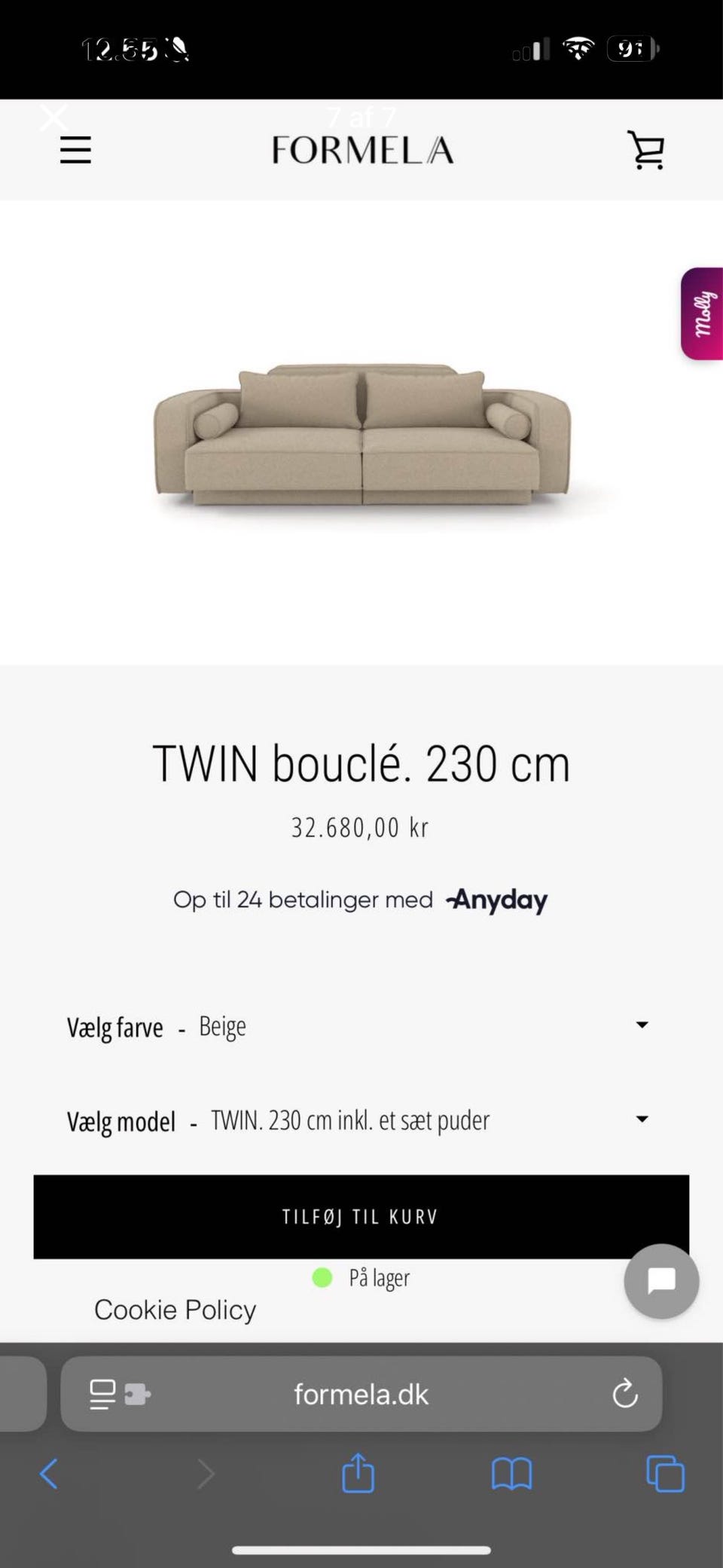Tap the Anyday payment option
Screen dimensions: 723x1568
(x=496, y=900)
